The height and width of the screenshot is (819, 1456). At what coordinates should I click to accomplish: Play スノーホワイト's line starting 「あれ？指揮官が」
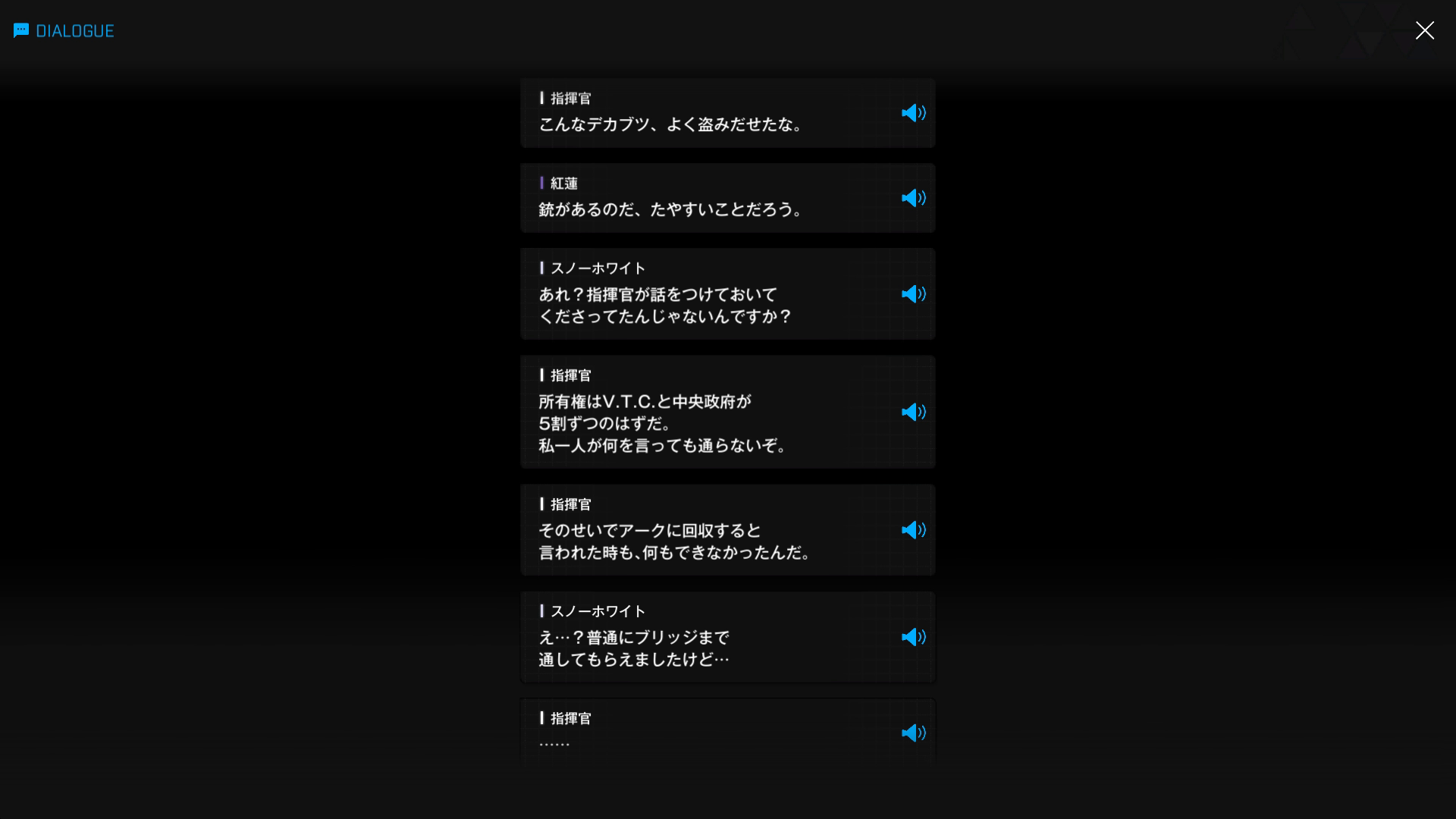[x=913, y=294]
